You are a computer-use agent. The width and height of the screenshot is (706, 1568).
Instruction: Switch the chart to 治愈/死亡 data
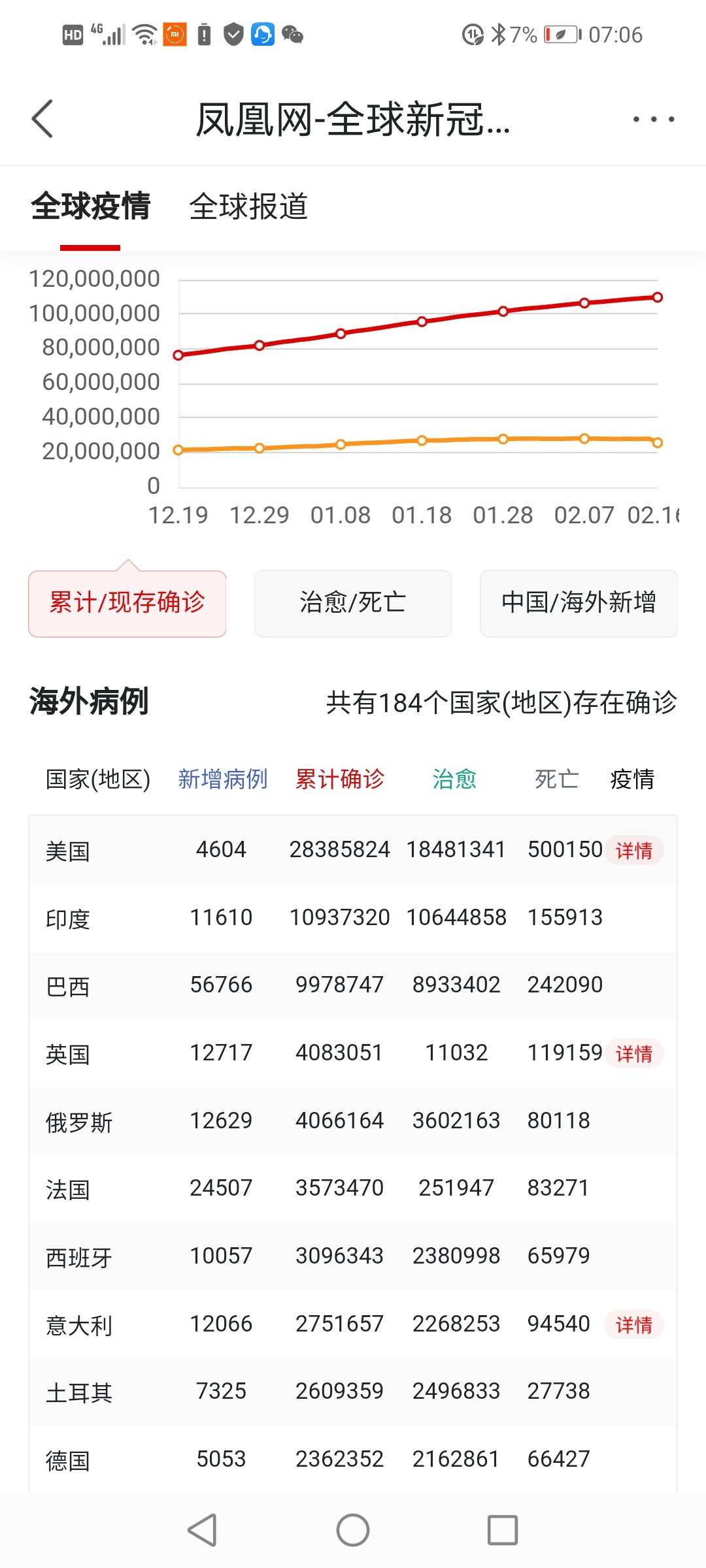pyautogui.click(x=352, y=603)
